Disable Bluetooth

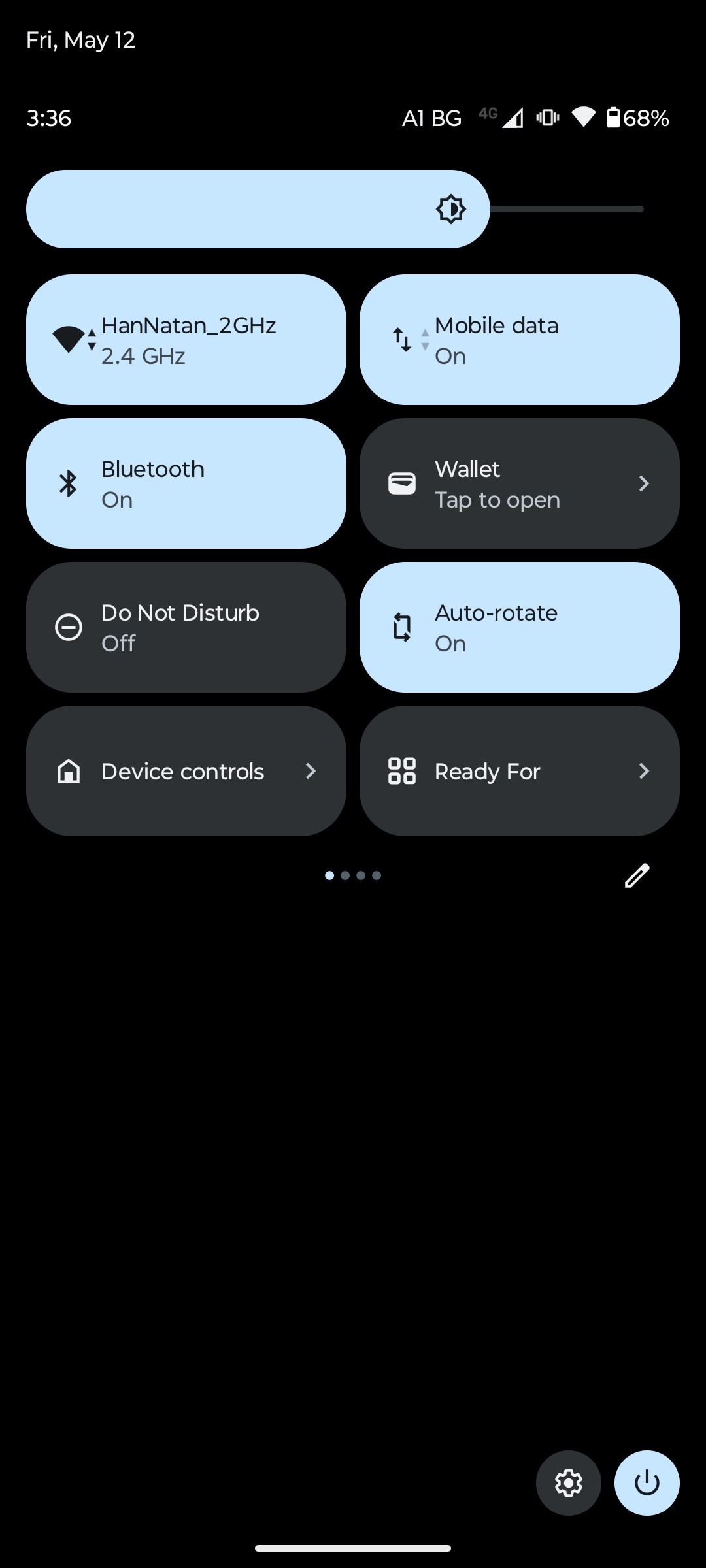[186, 483]
